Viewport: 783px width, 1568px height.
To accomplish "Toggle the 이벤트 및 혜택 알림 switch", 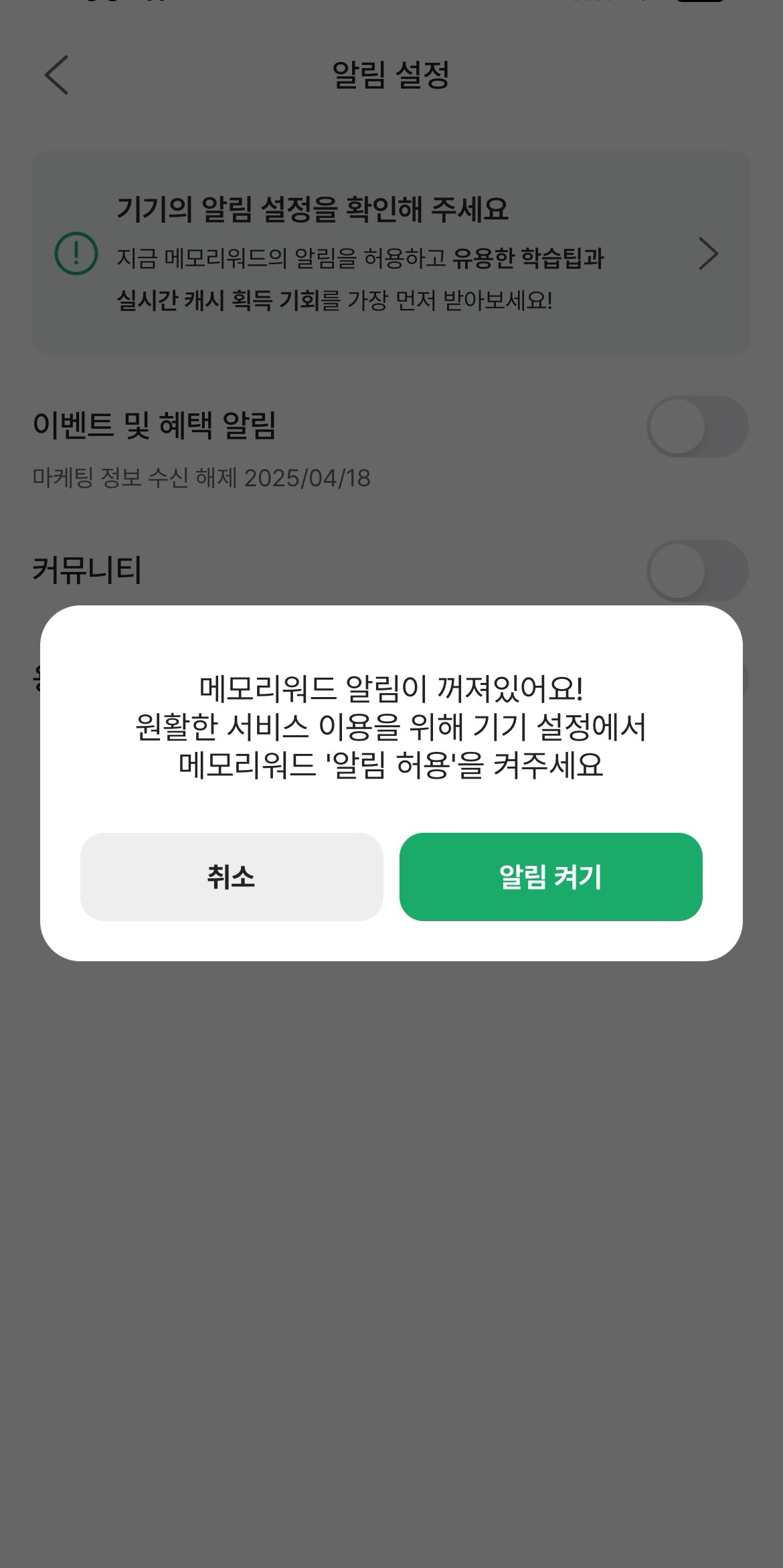I will [697, 427].
